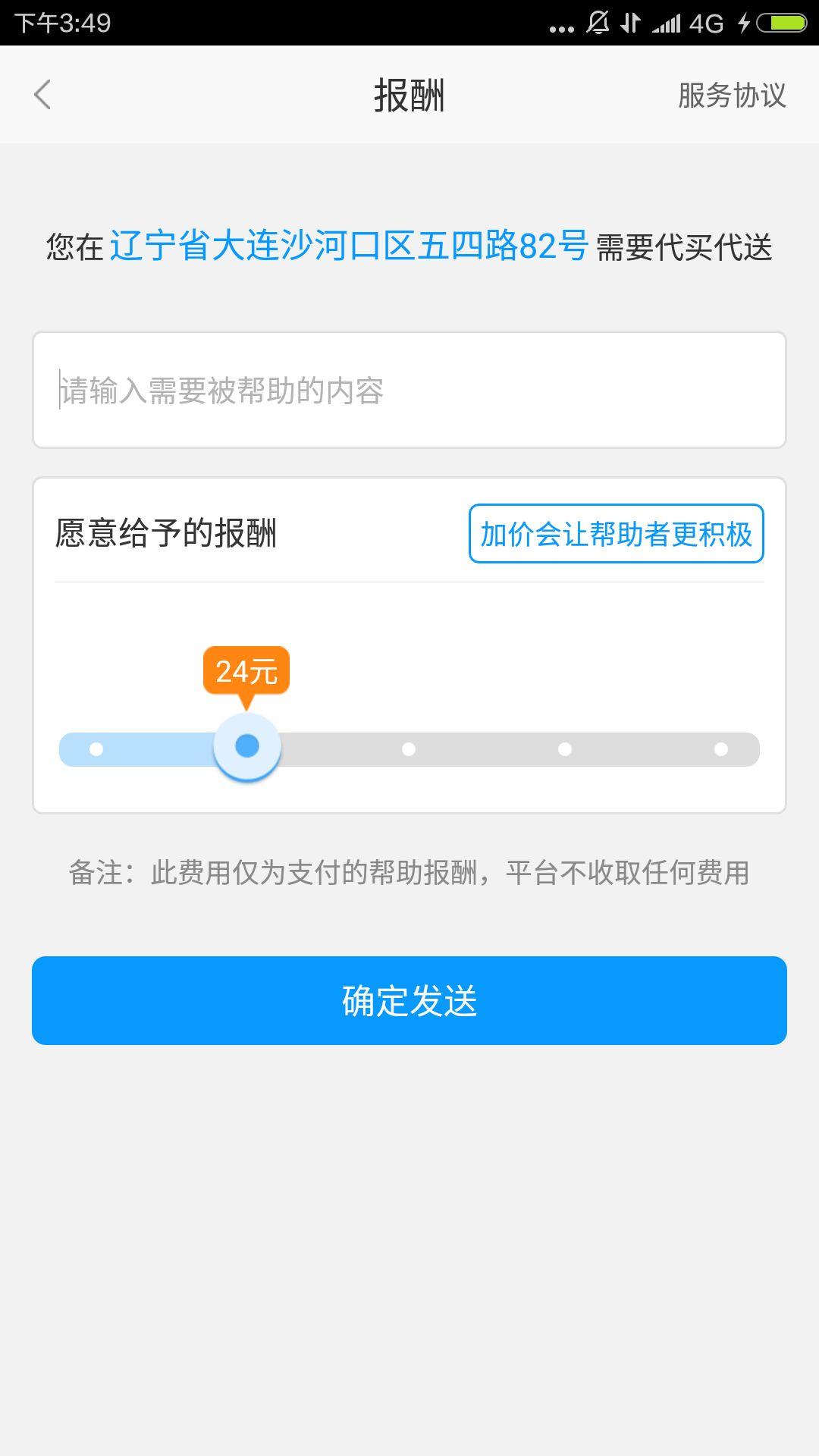Go back using the top-left arrow
The image size is (819, 1456).
coord(42,96)
